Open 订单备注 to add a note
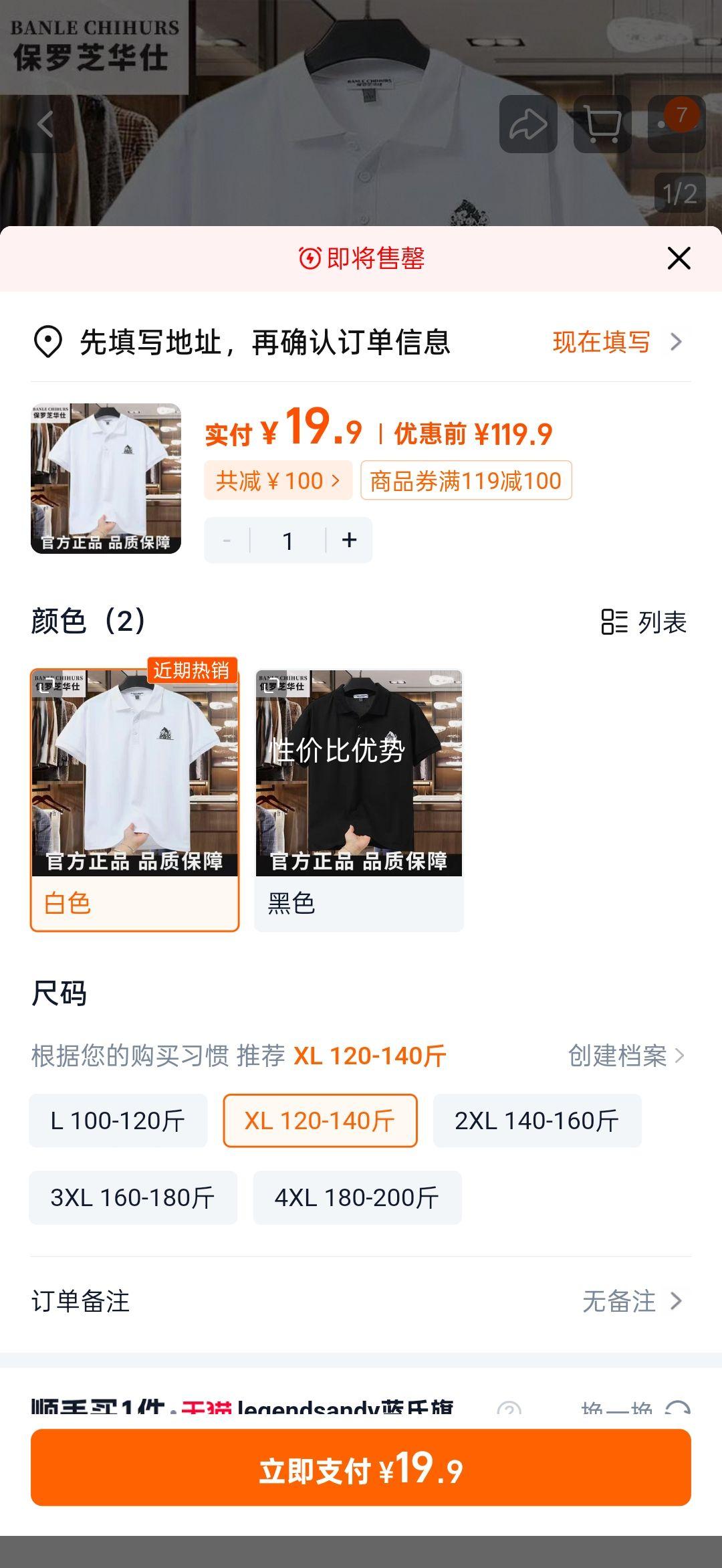This screenshot has height=1568, width=722. [x=361, y=1301]
